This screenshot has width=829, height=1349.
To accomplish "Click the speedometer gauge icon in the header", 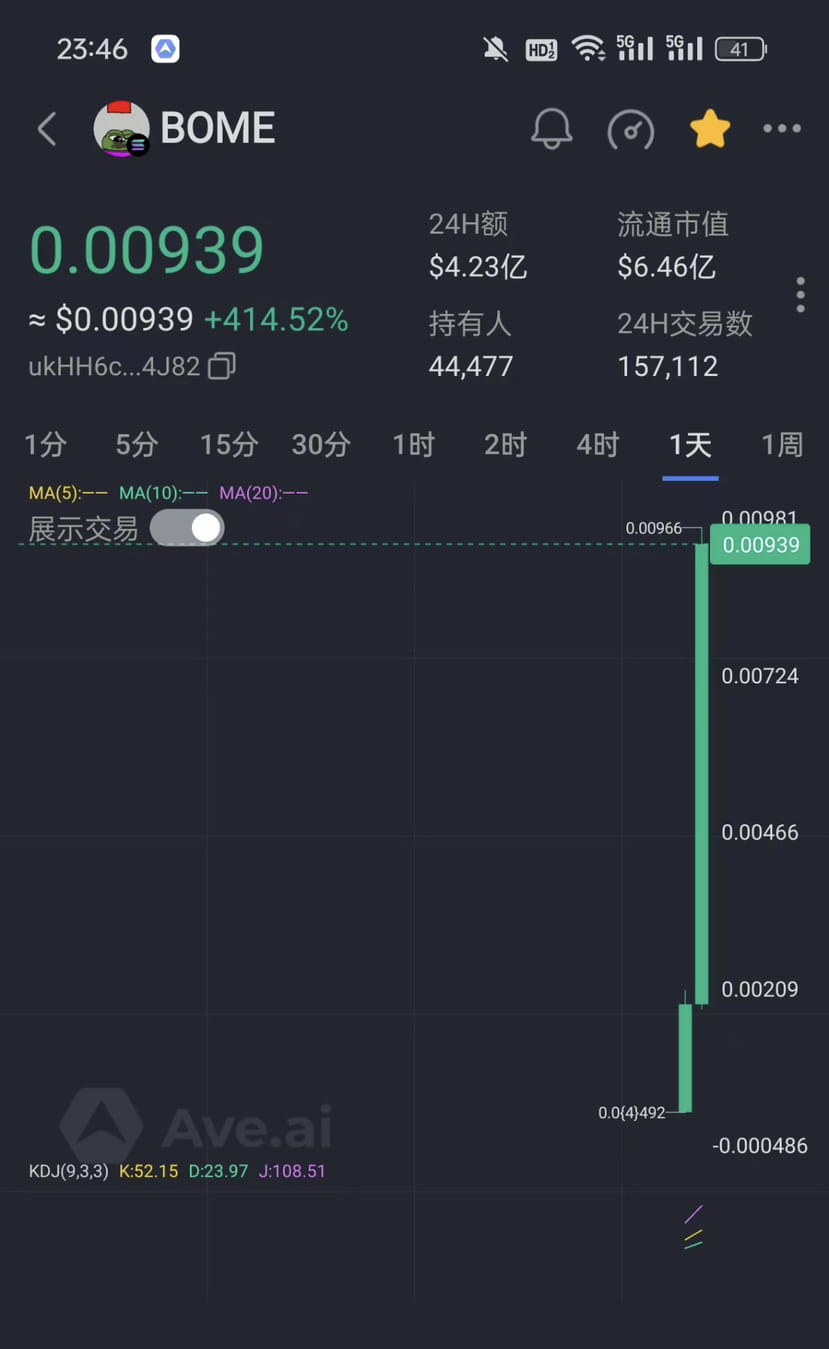I will point(631,129).
